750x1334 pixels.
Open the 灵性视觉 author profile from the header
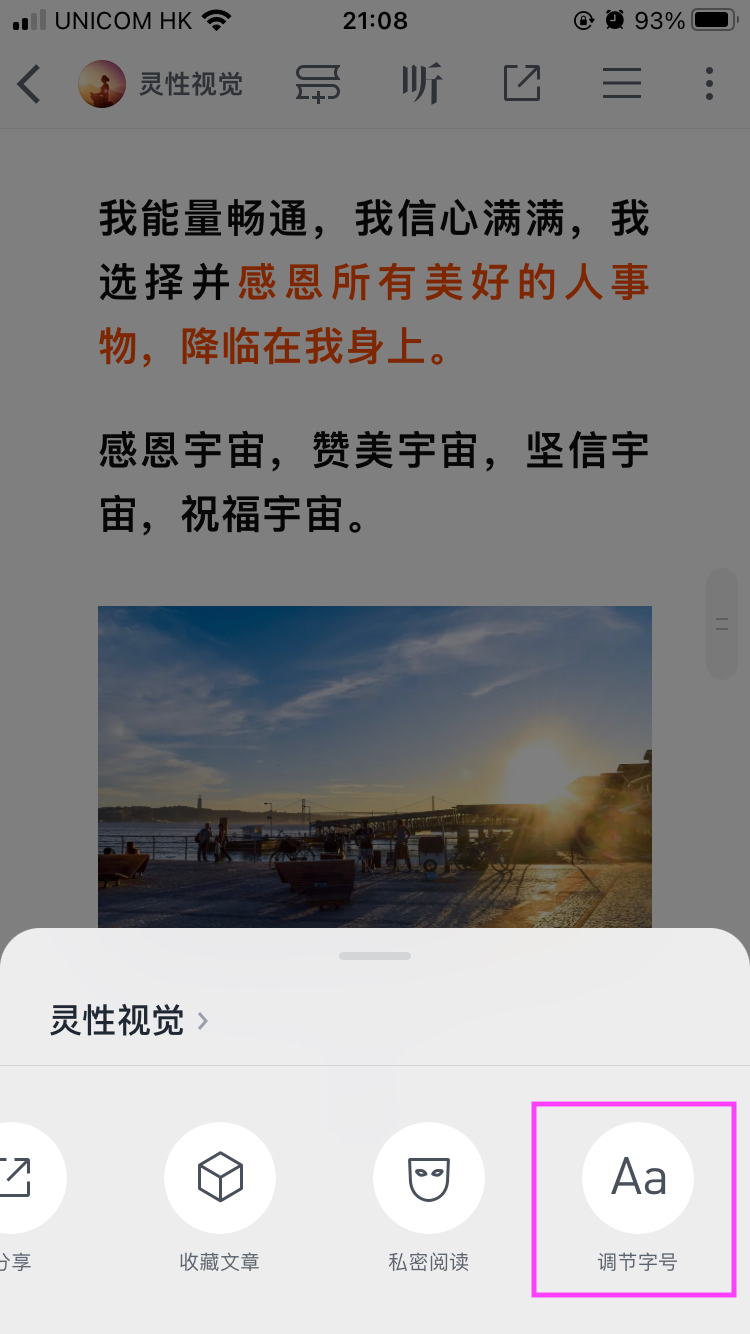161,84
